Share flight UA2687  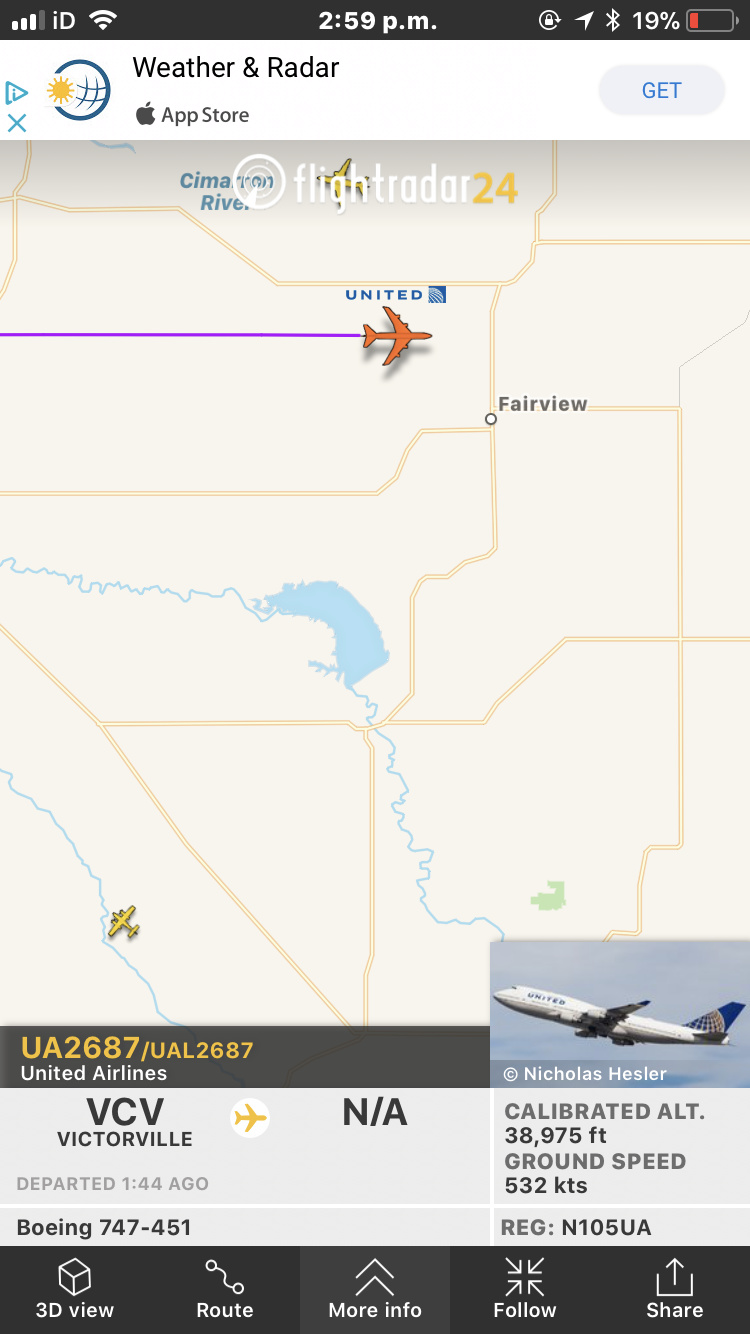pos(675,1290)
